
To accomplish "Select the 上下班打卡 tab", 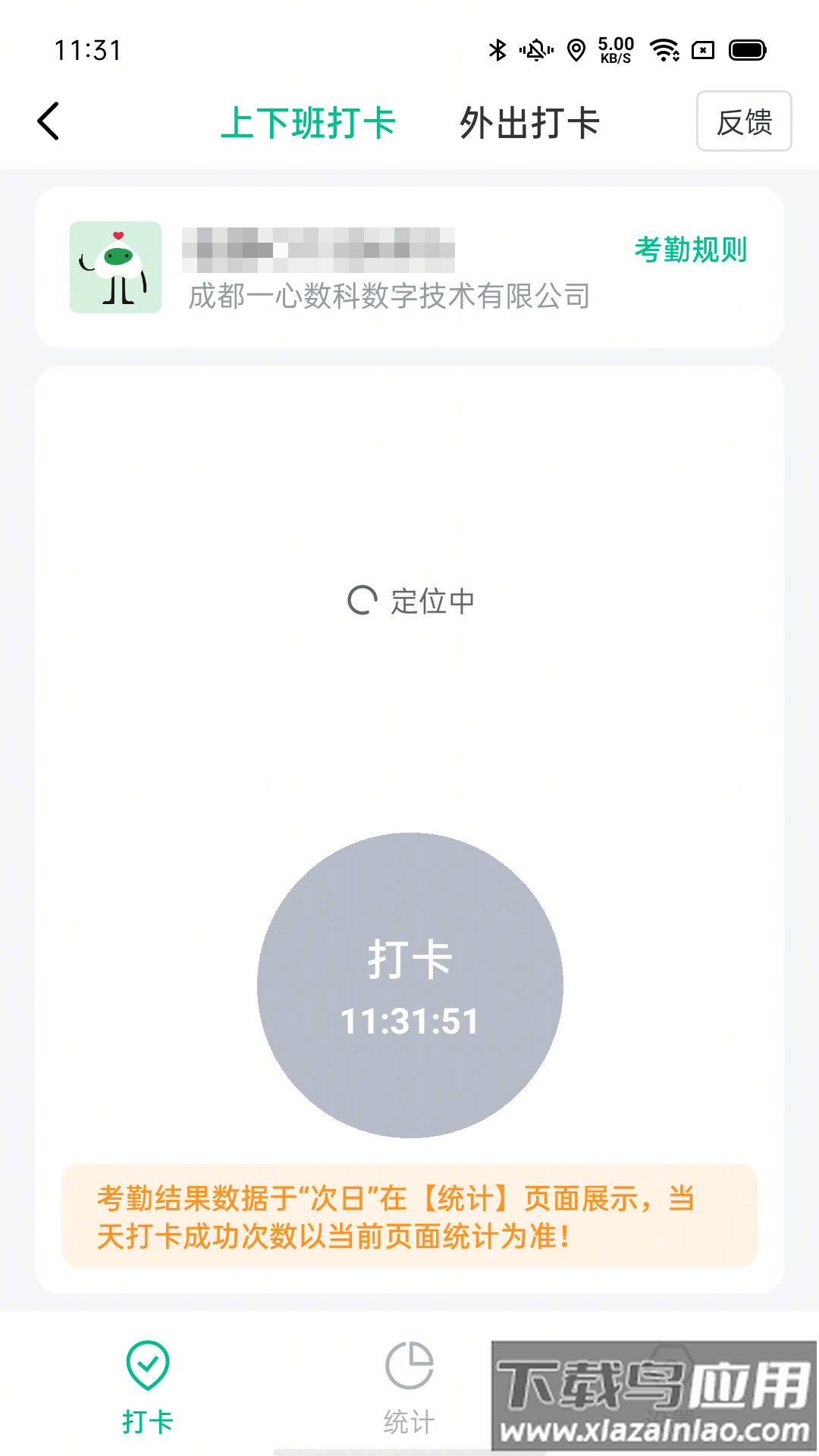I will click(308, 123).
